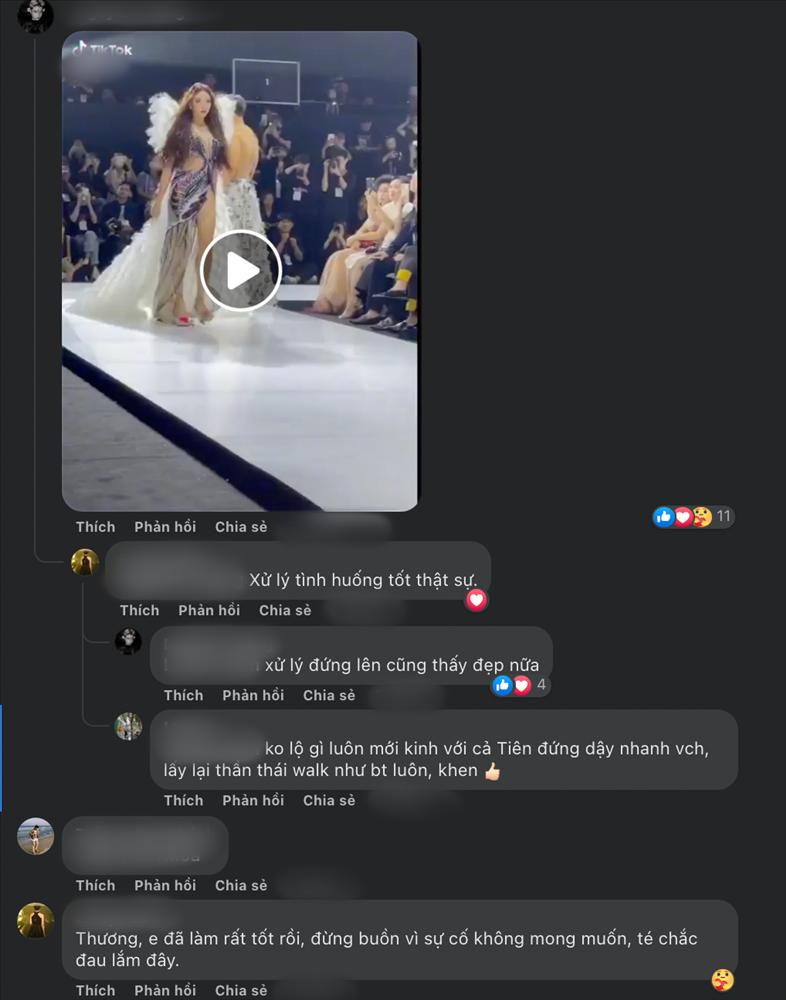Image resolution: width=786 pixels, height=1000 pixels.
Task: Reply to the 'ko lộ gì luôn' comment
Action: pos(253,800)
